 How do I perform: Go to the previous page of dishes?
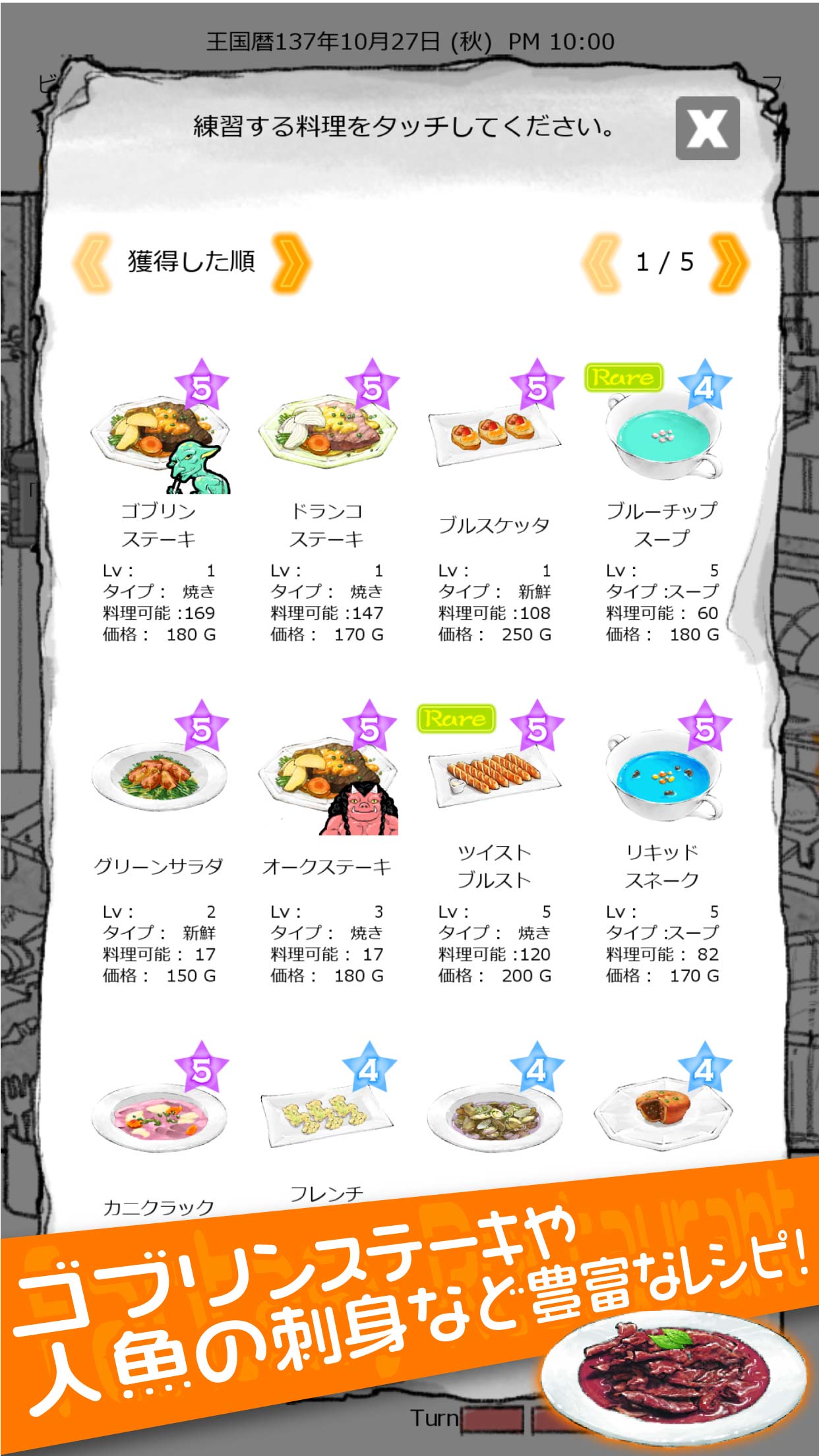click(602, 262)
